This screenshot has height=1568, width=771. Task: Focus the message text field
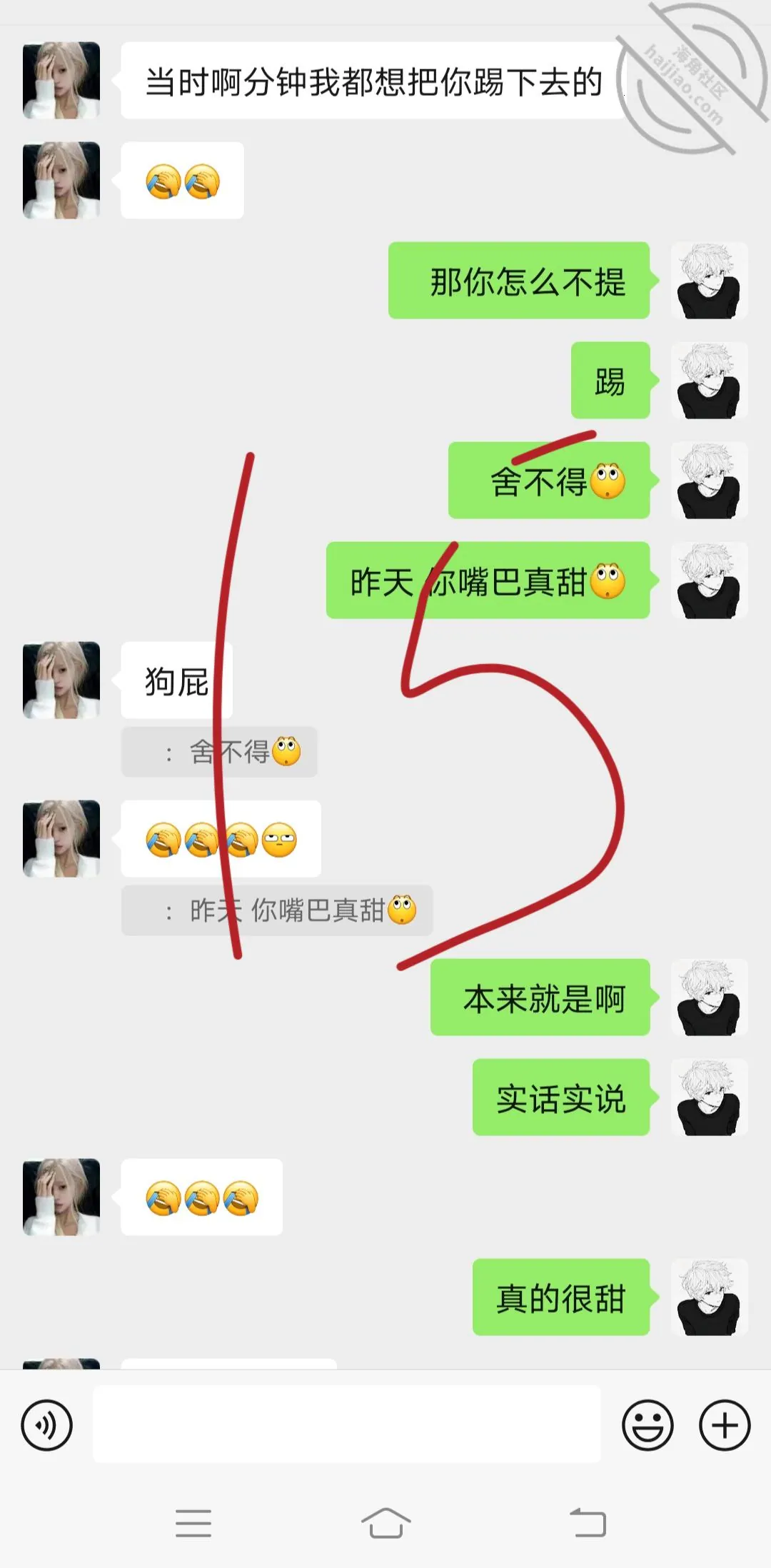(x=347, y=1424)
